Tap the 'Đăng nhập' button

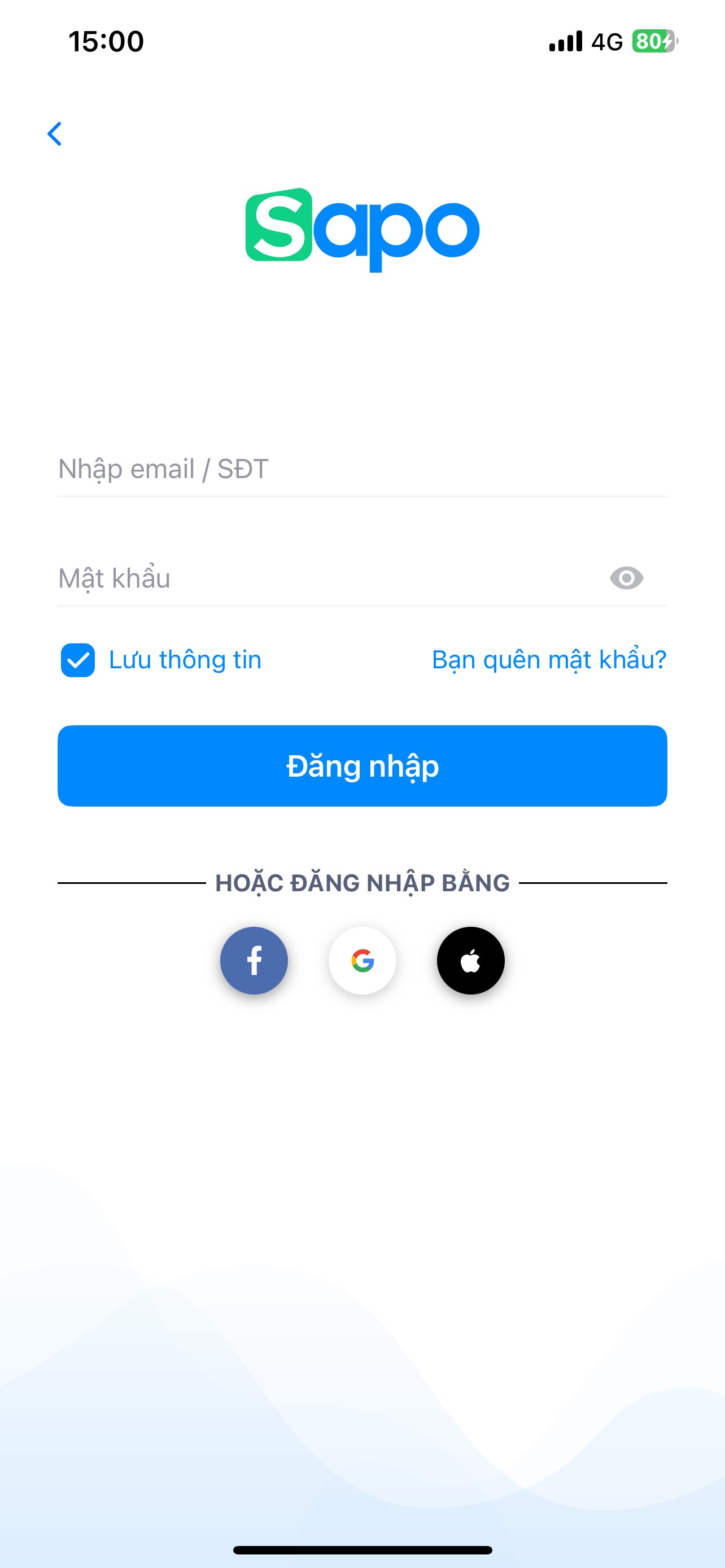pos(362,766)
